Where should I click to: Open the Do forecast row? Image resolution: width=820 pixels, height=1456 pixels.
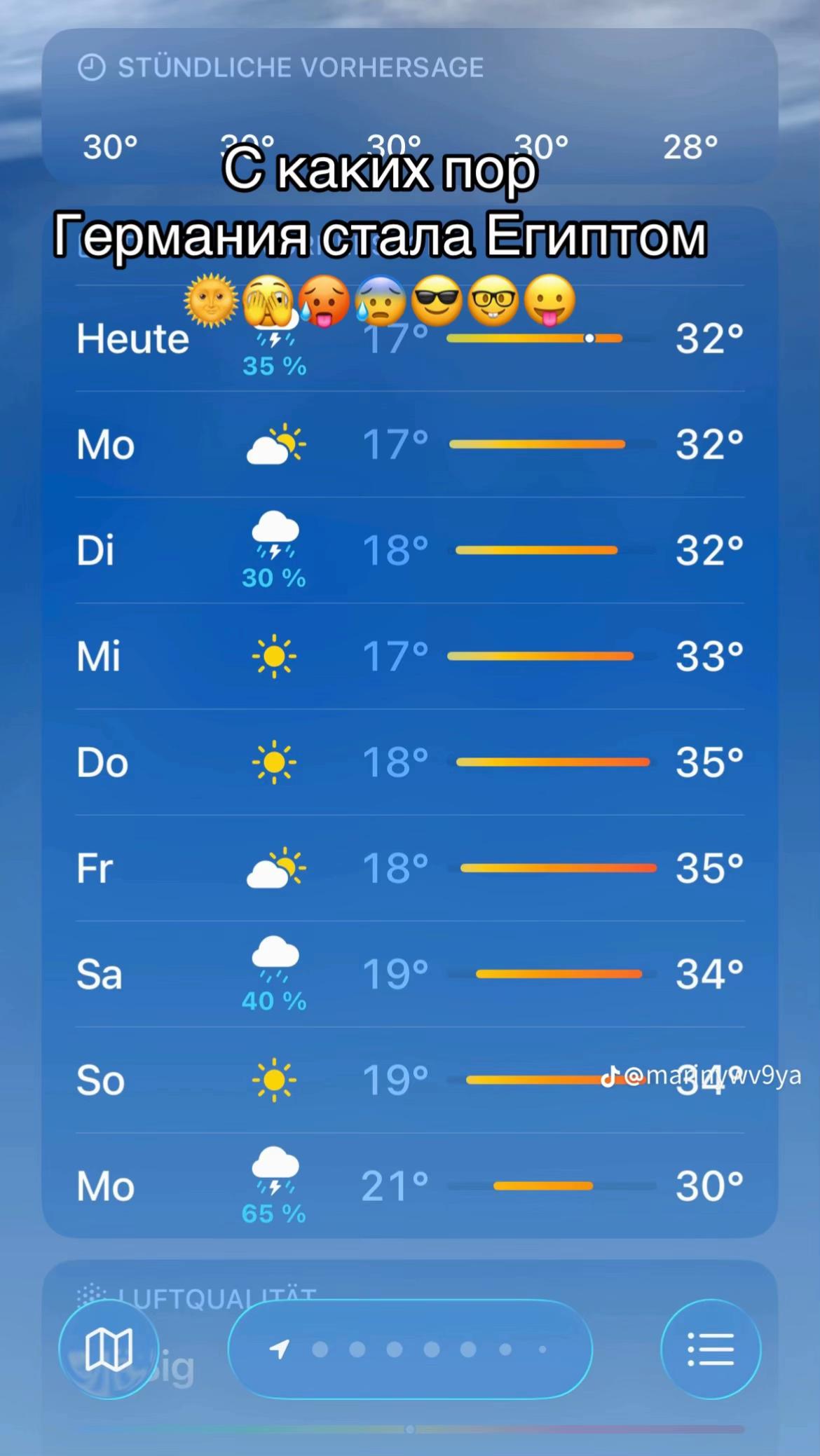410,762
